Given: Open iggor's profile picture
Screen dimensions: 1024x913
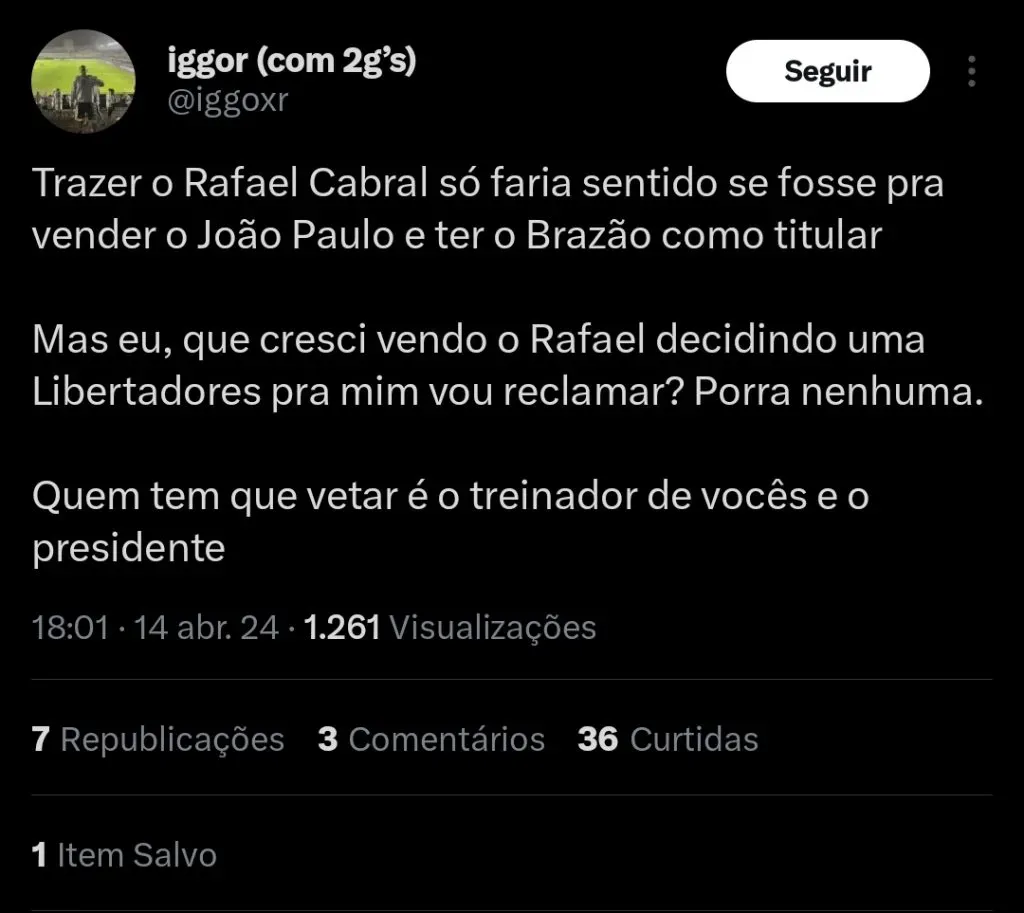Looking at the screenshot, I should [x=84, y=81].
